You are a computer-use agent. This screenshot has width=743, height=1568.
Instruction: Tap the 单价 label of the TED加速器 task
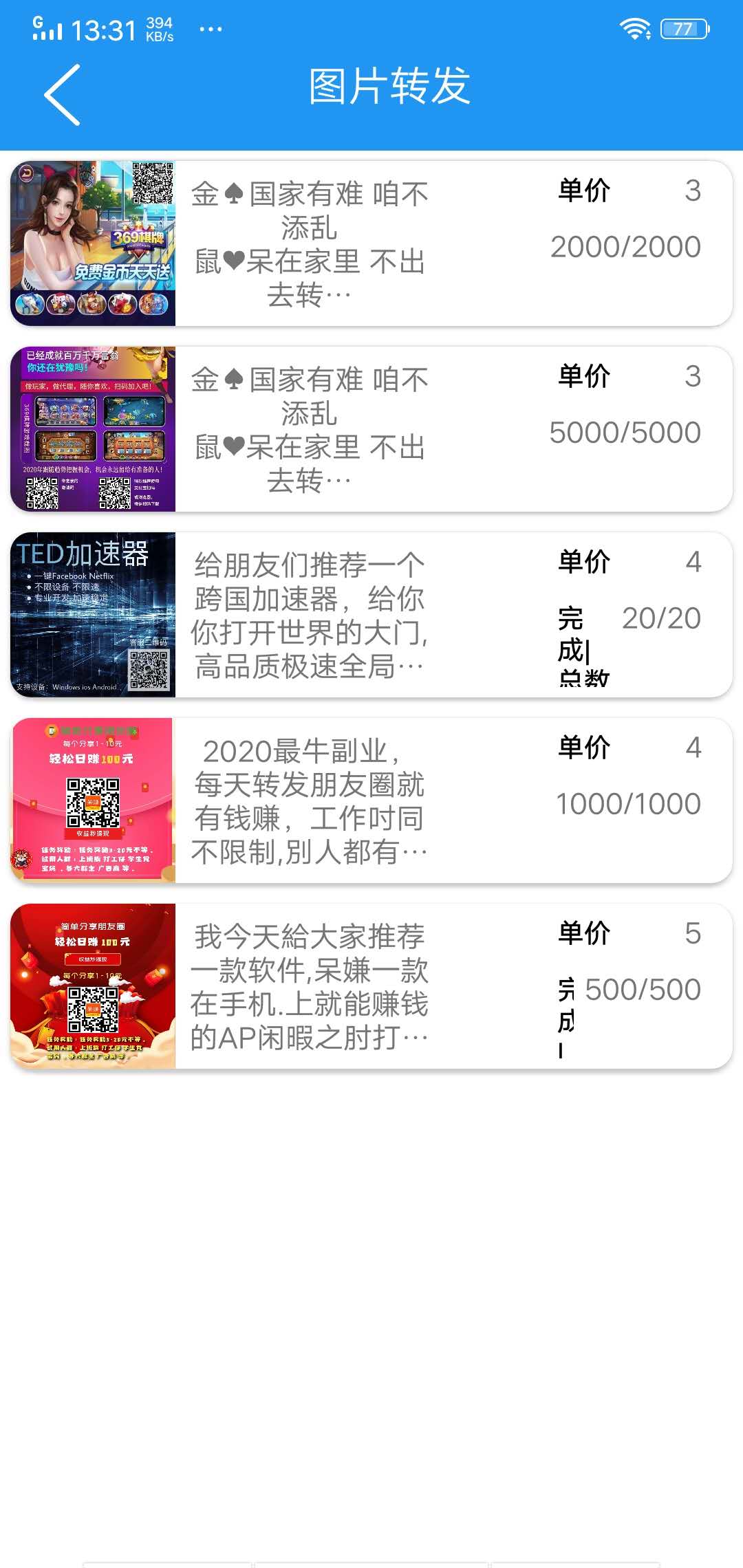click(x=582, y=560)
